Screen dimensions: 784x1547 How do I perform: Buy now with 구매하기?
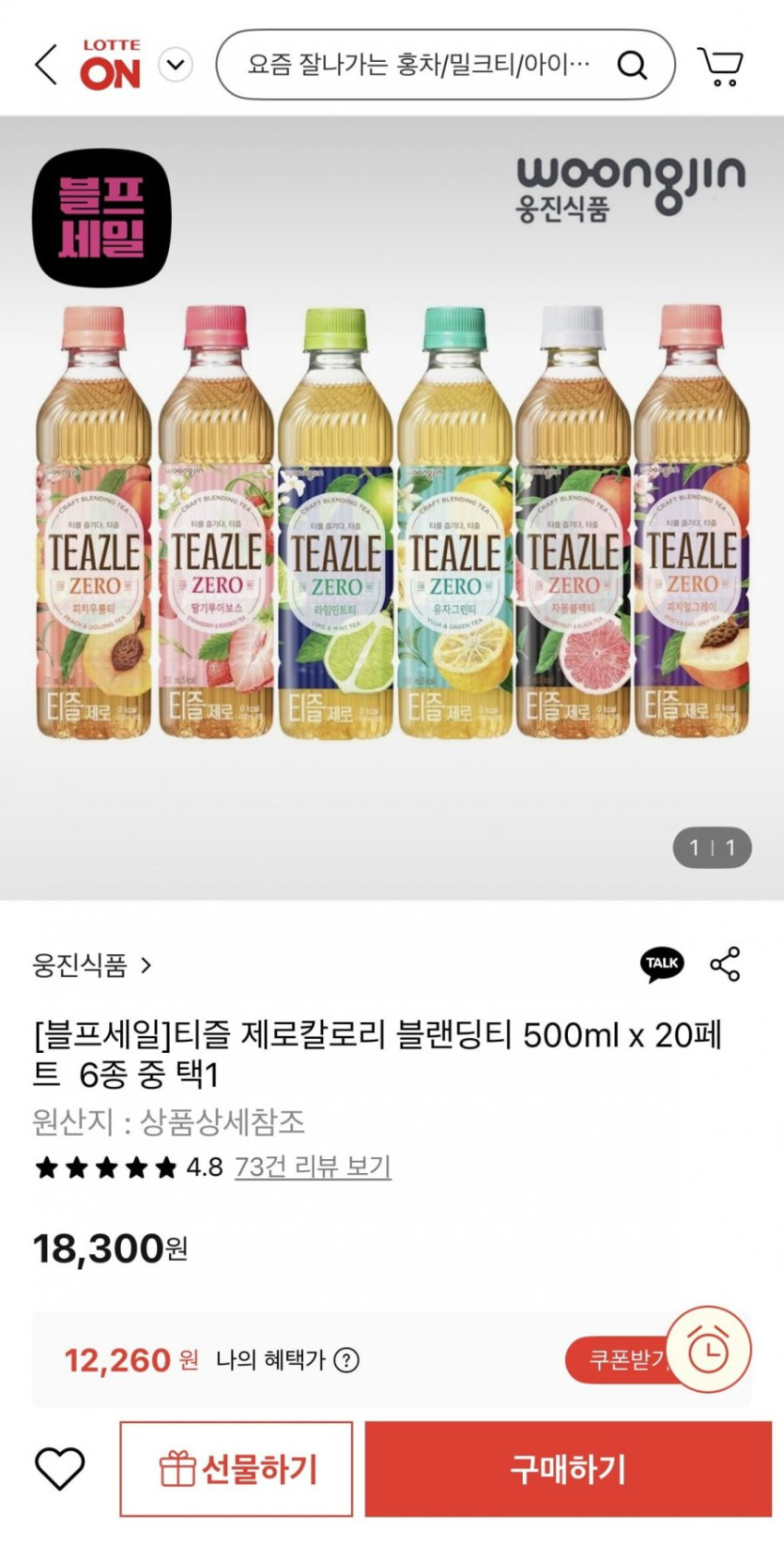coord(568,1468)
